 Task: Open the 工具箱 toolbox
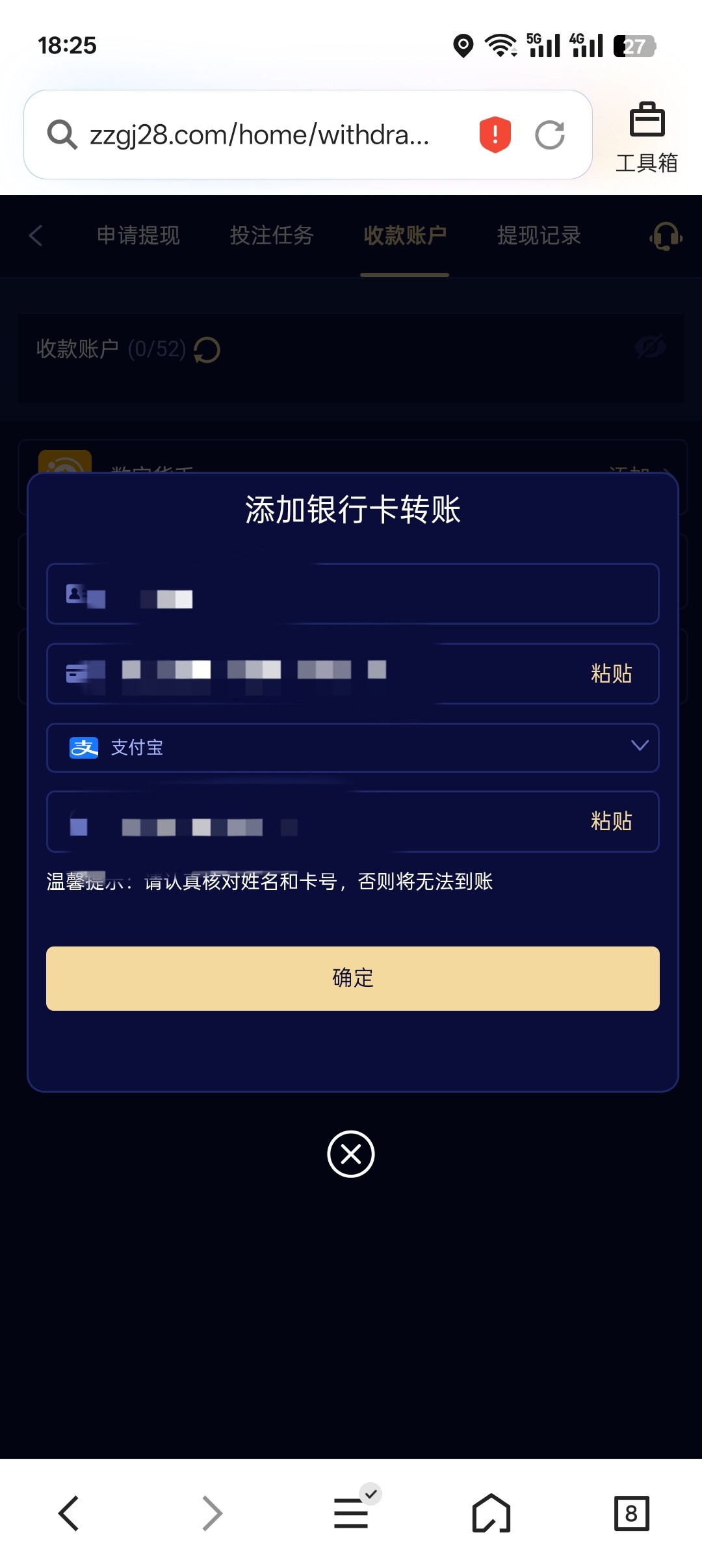[647, 137]
